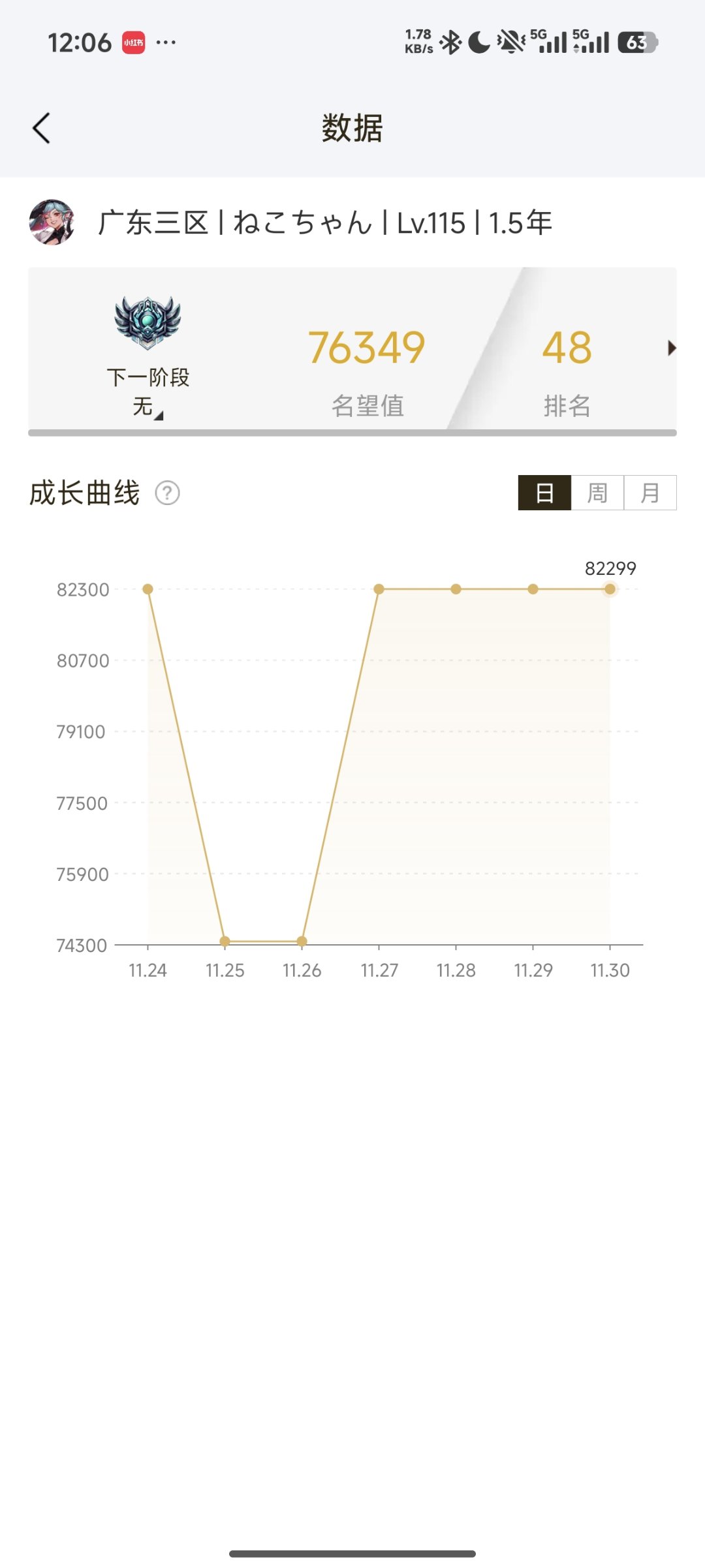Go back from the 数据 page

(x=42, y=128)
